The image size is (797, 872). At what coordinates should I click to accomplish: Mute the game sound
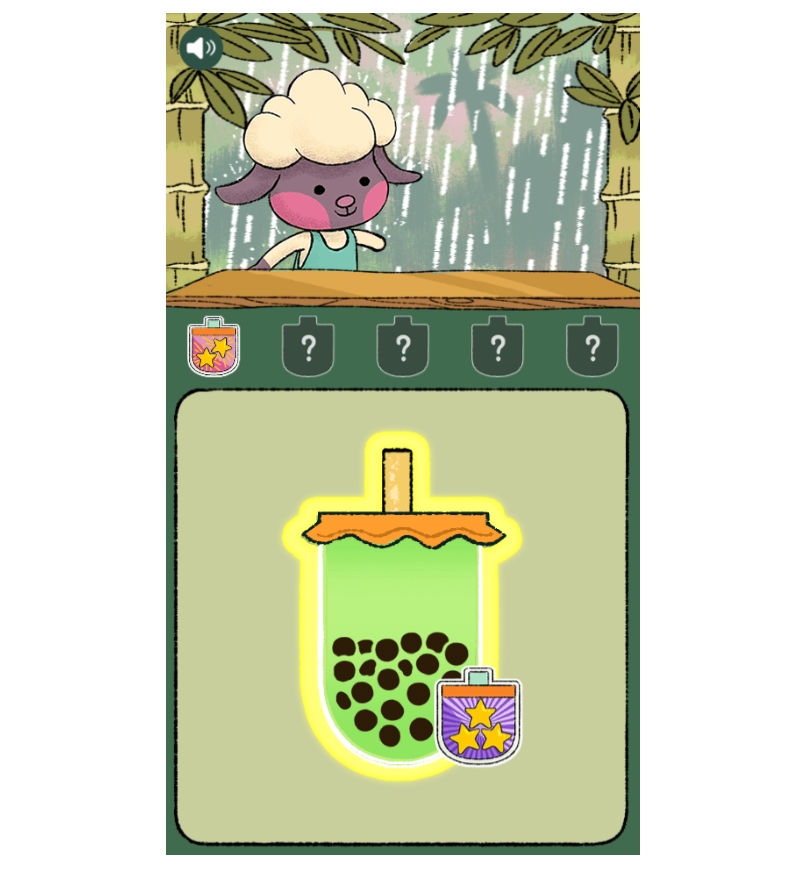point(201,46)
